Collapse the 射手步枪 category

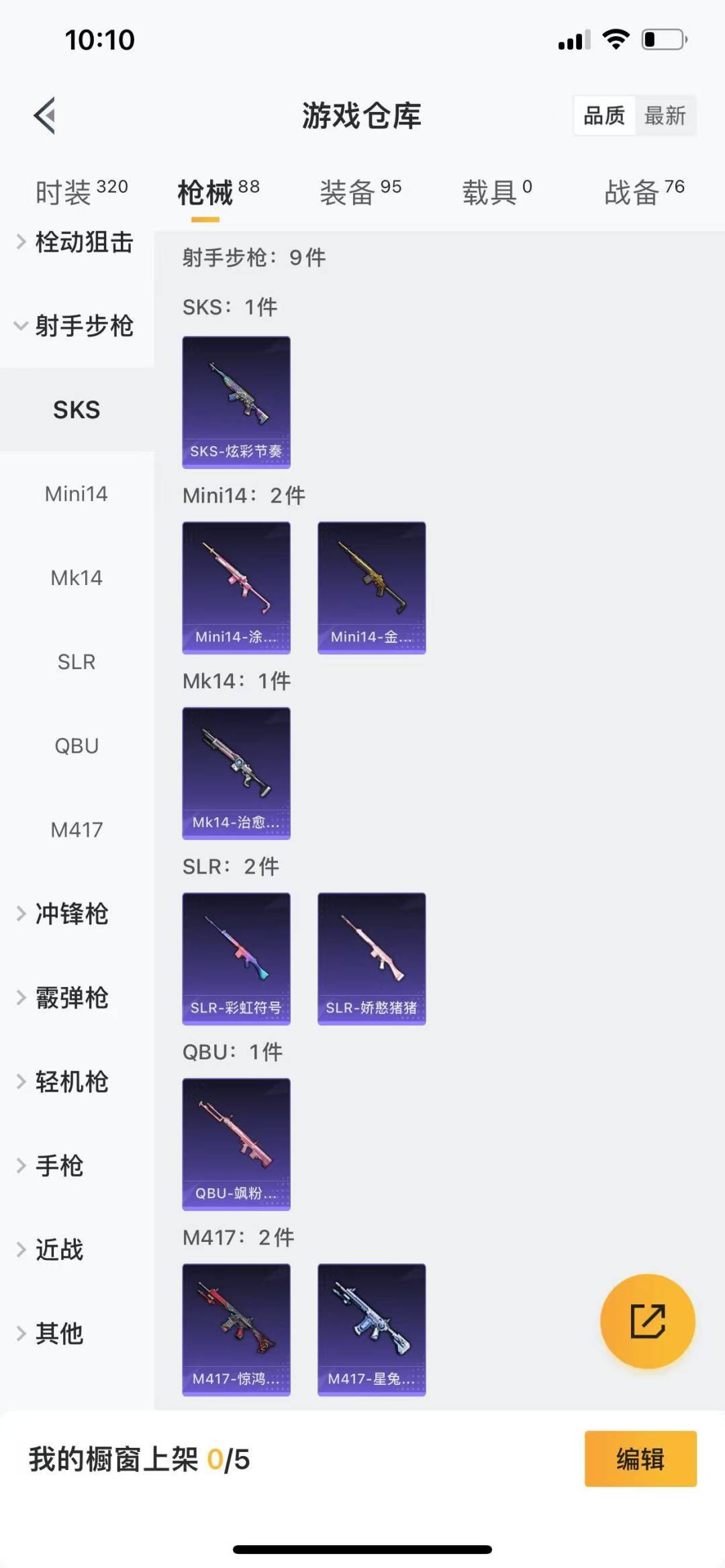[75, 326]
